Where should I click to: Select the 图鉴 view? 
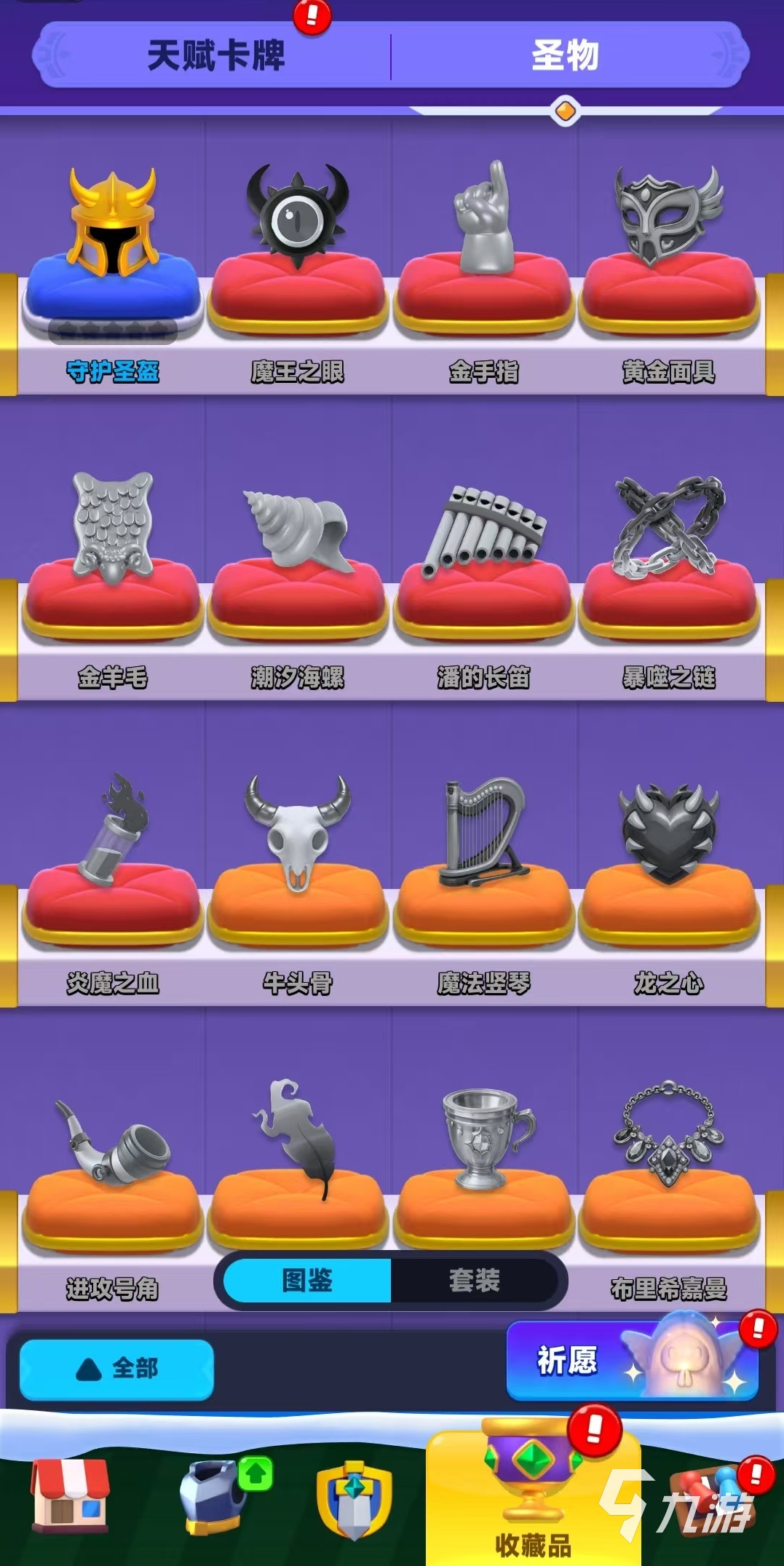coord(307,1279)
